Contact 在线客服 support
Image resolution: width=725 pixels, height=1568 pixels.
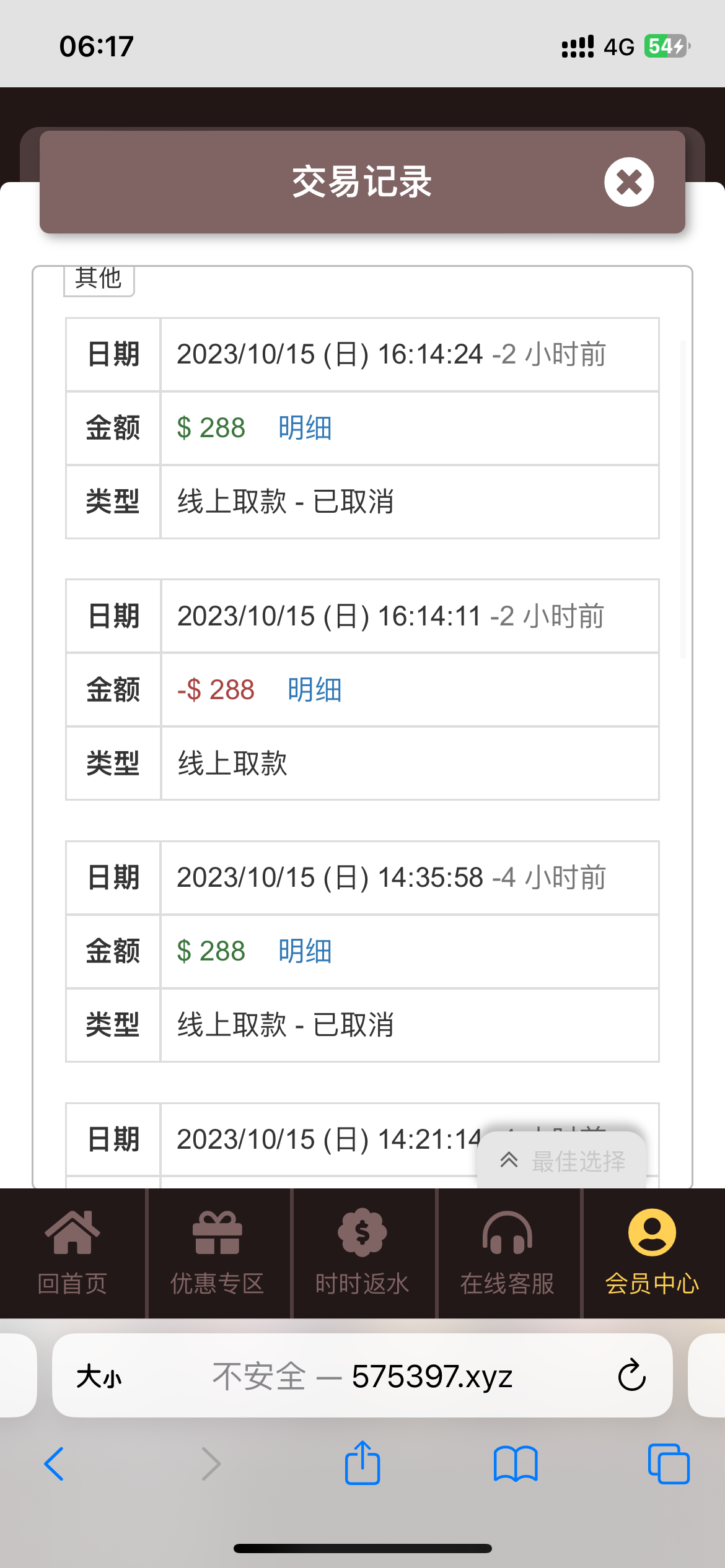[x=507, y=1253]
